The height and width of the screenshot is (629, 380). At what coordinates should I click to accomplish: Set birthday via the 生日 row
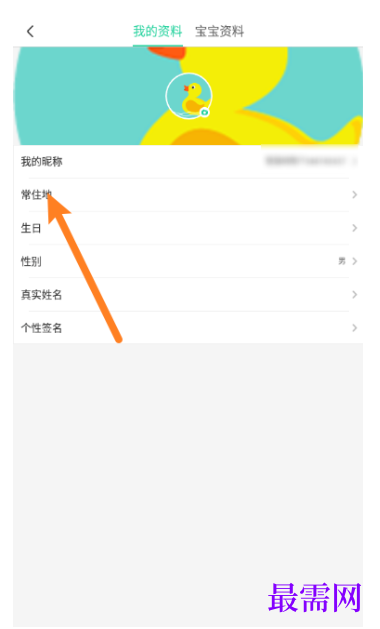[x=188, y=228]
